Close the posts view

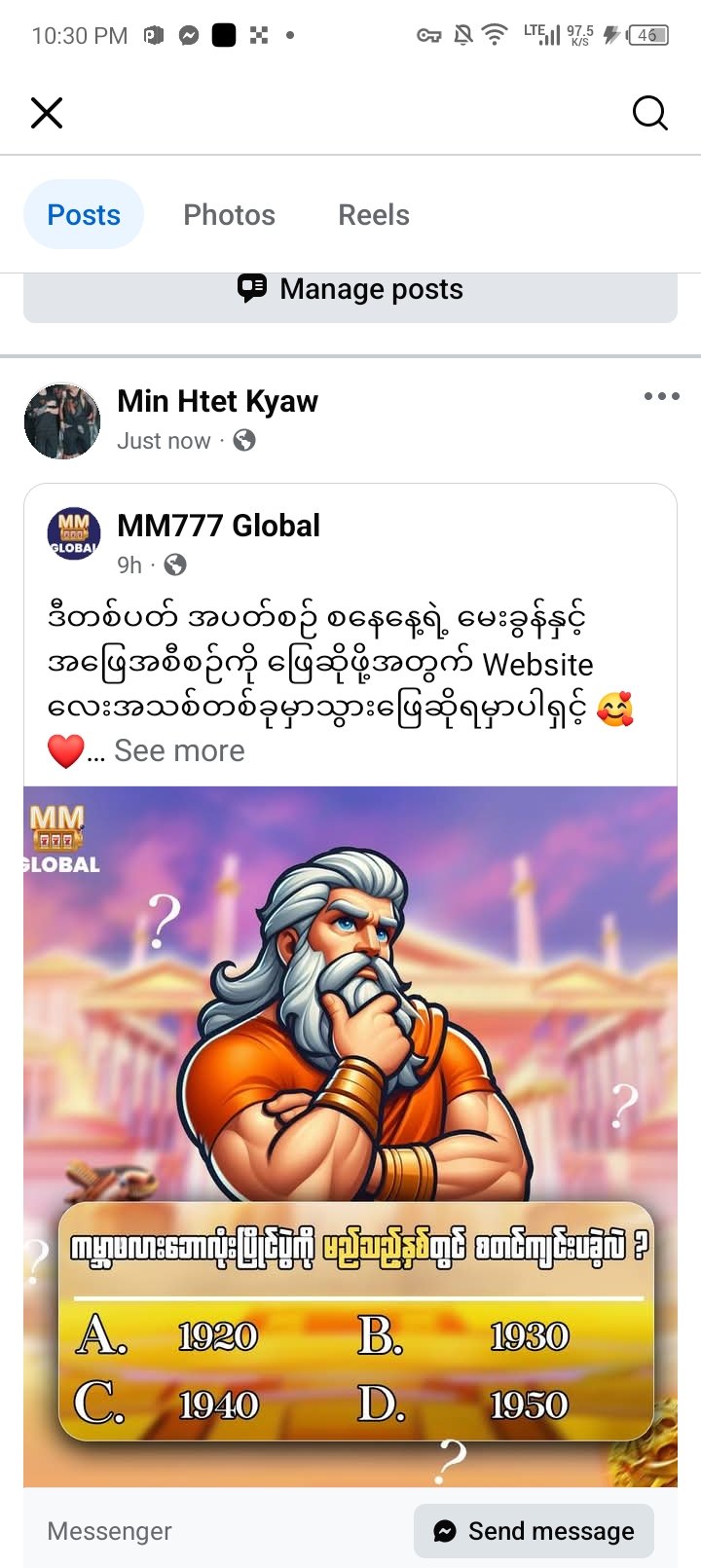click(47, 113)
